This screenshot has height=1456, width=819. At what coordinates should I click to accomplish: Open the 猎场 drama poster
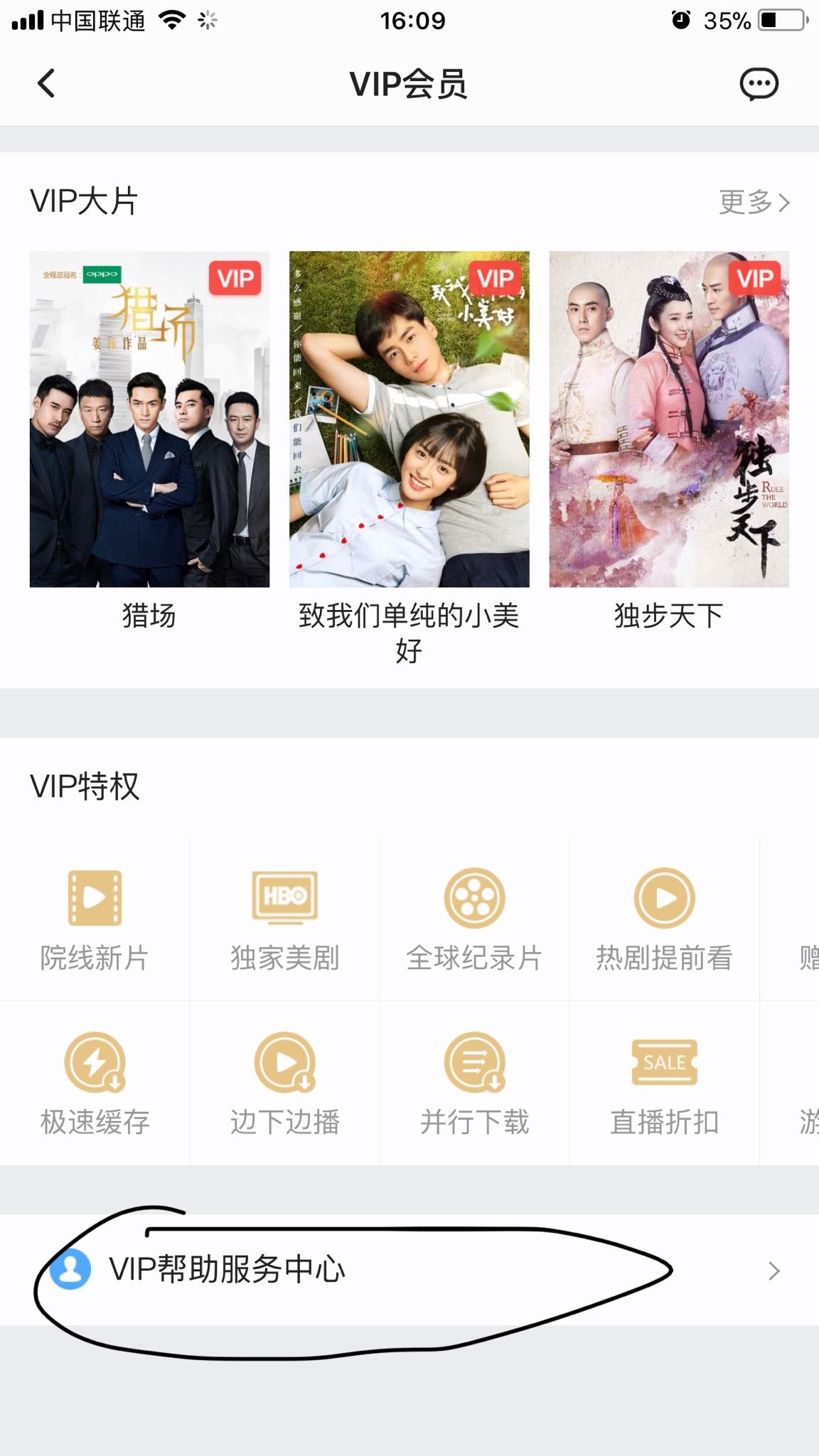(x=149, y=419)
